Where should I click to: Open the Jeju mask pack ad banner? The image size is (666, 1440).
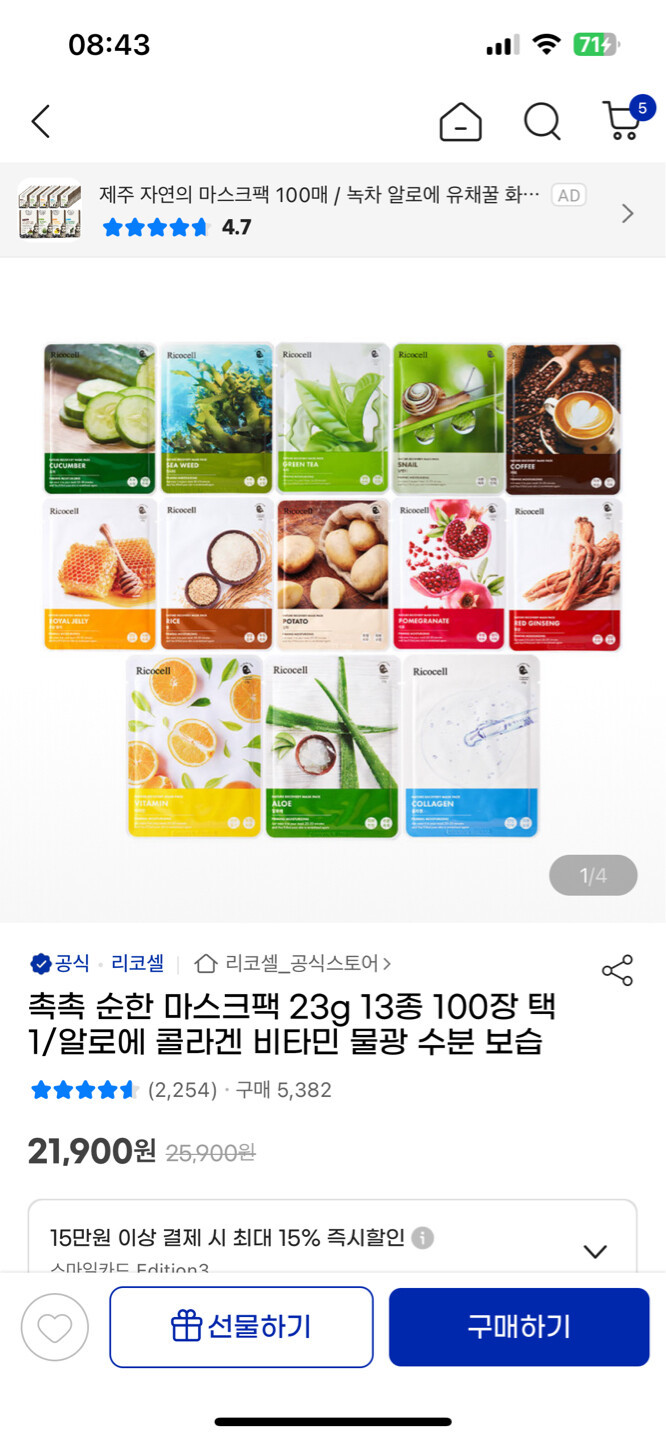pyautogui.click(x=330, y=210)
